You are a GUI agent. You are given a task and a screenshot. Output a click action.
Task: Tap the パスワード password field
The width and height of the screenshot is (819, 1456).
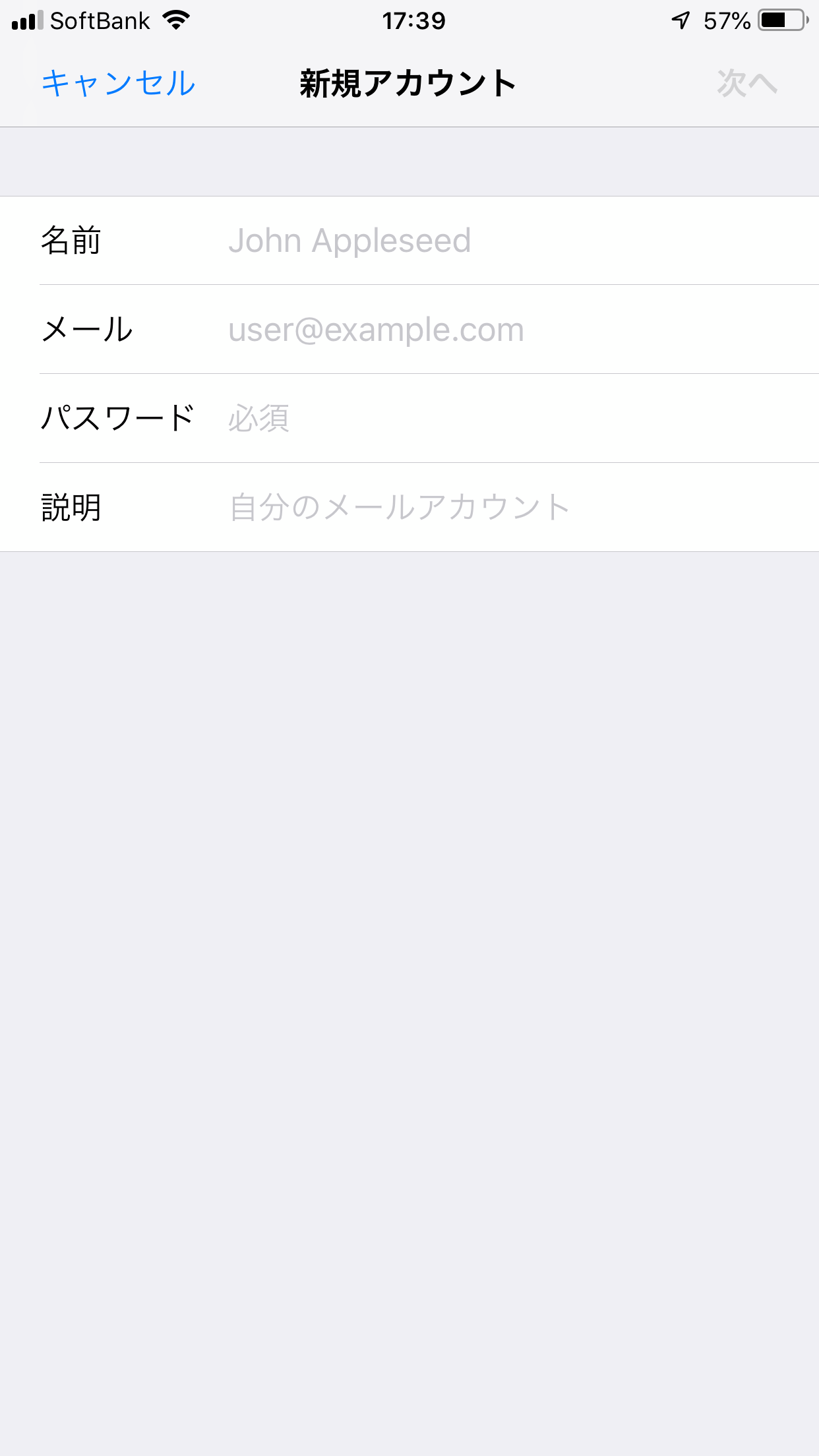pyautogui.click(x=409, y=419)
